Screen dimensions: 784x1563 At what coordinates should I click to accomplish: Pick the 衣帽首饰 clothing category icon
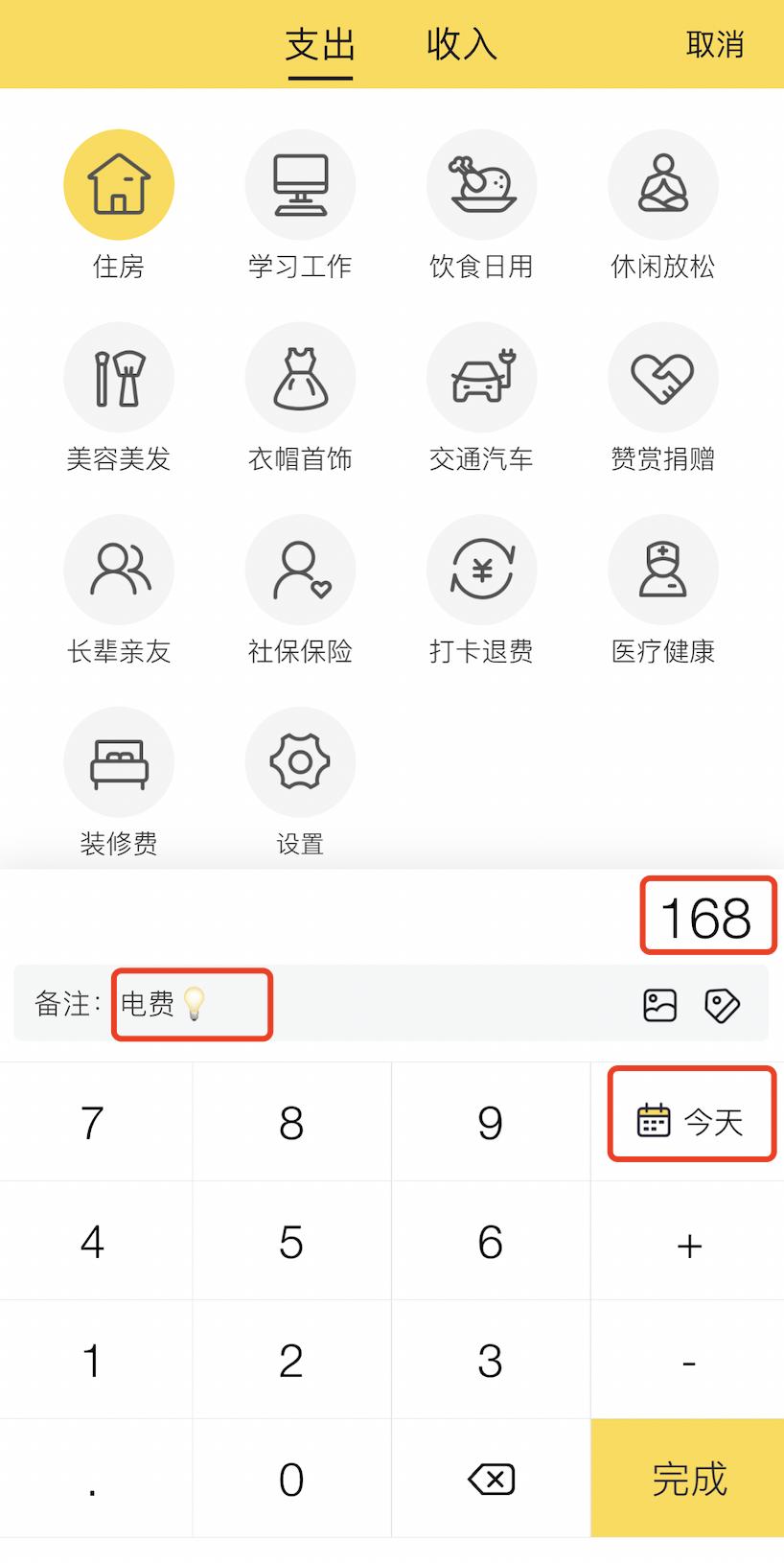point(300,377)
